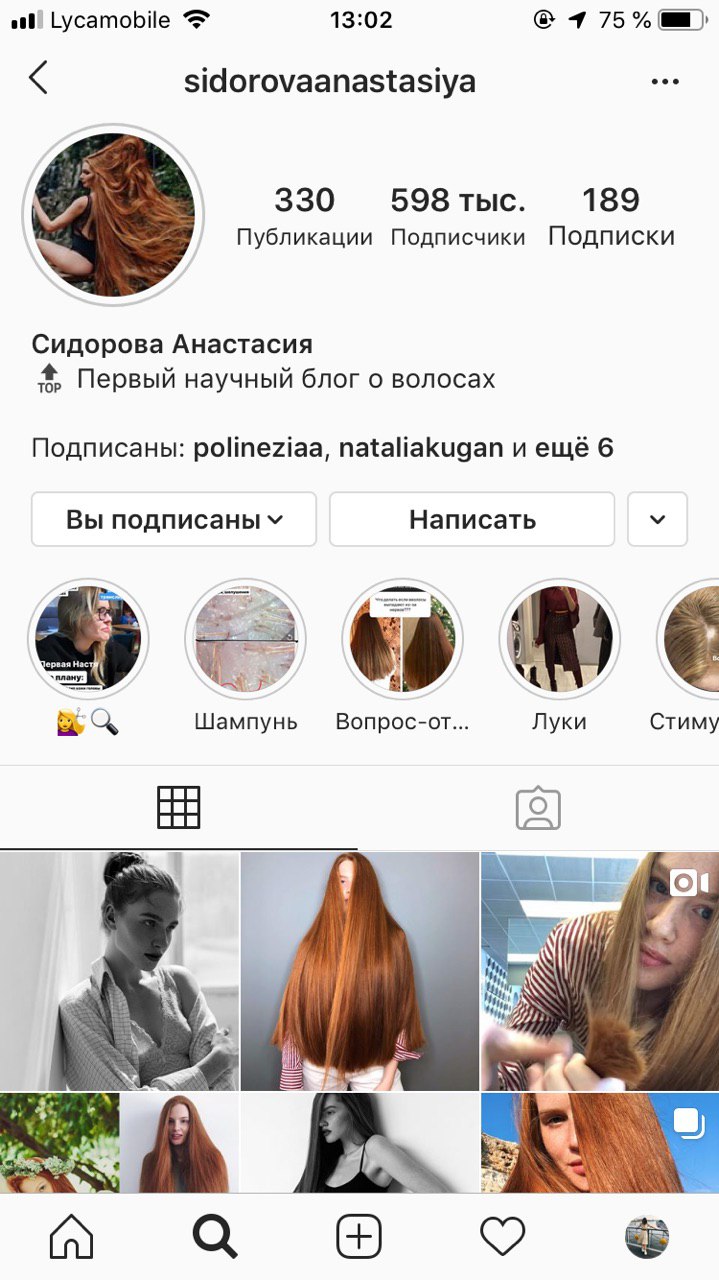Open your own profile tab
Screen dimensions: 719x1280
pos(647,1237)
